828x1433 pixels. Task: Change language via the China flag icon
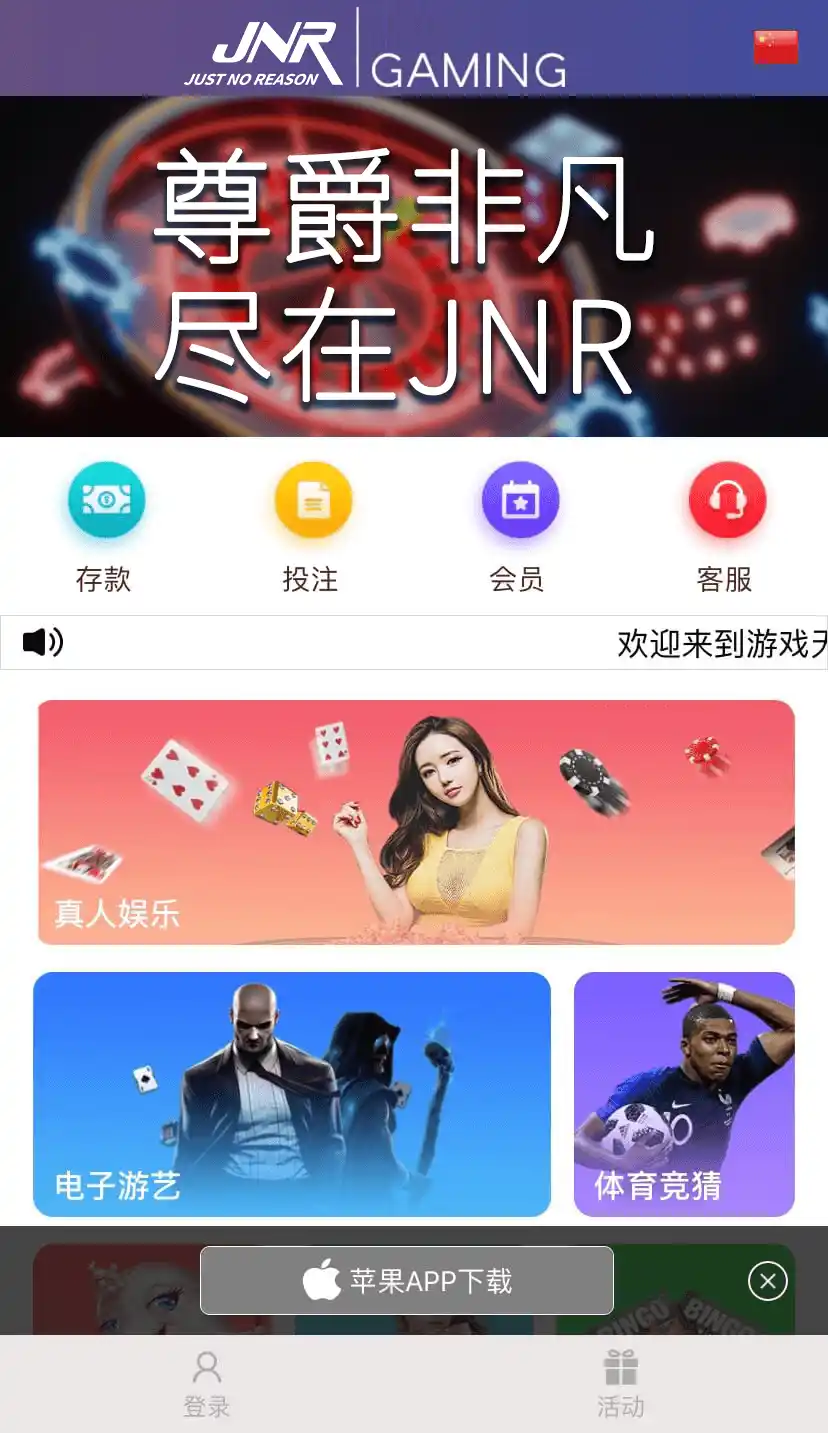[775, 47]
